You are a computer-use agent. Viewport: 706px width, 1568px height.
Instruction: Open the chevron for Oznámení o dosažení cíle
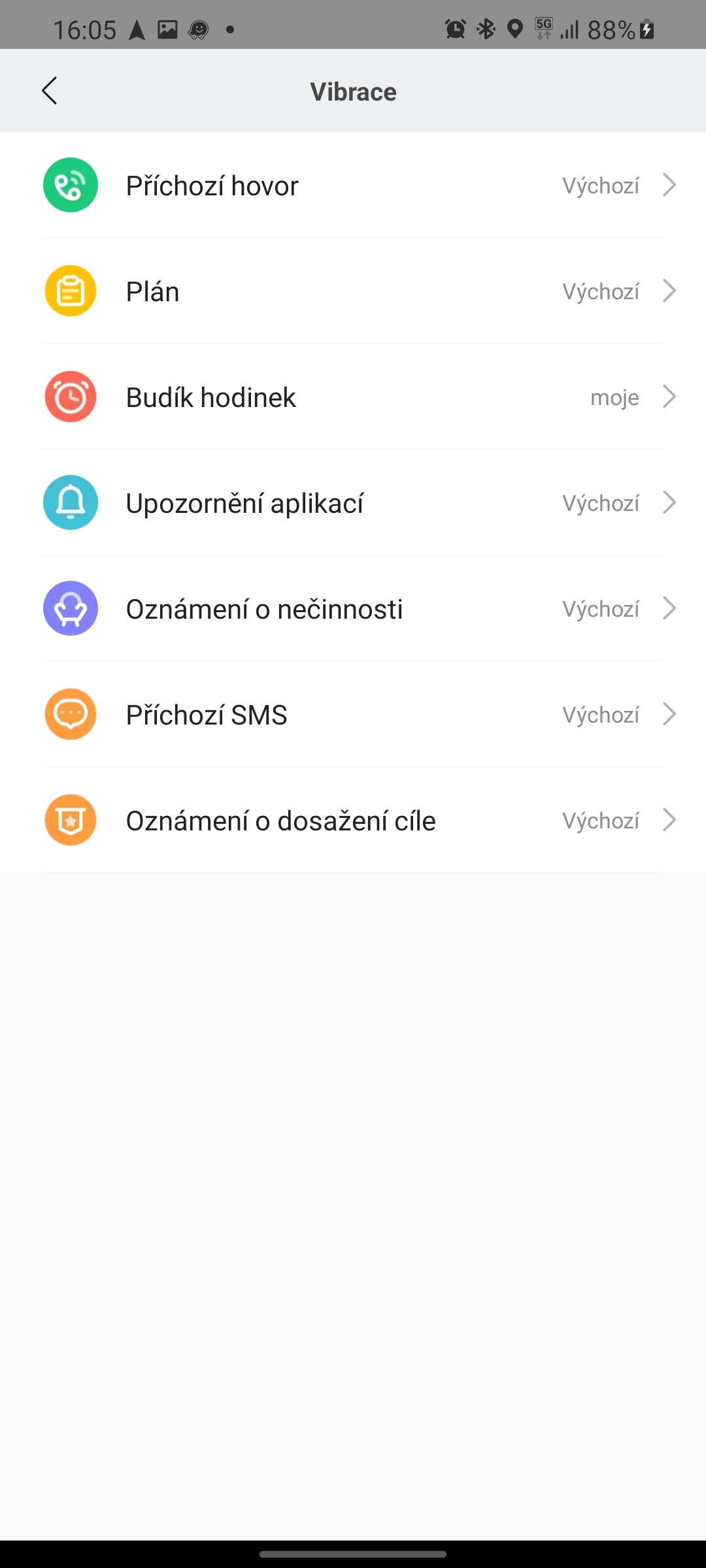click(x=670, y=820)
